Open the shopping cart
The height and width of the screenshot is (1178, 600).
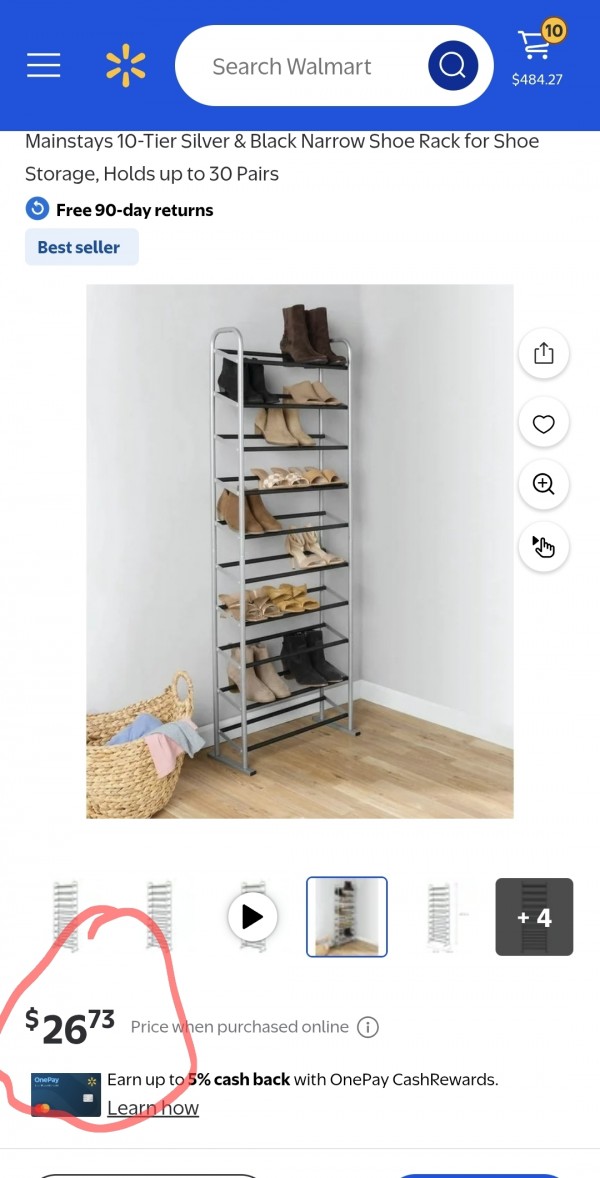[x=537, y=56]
